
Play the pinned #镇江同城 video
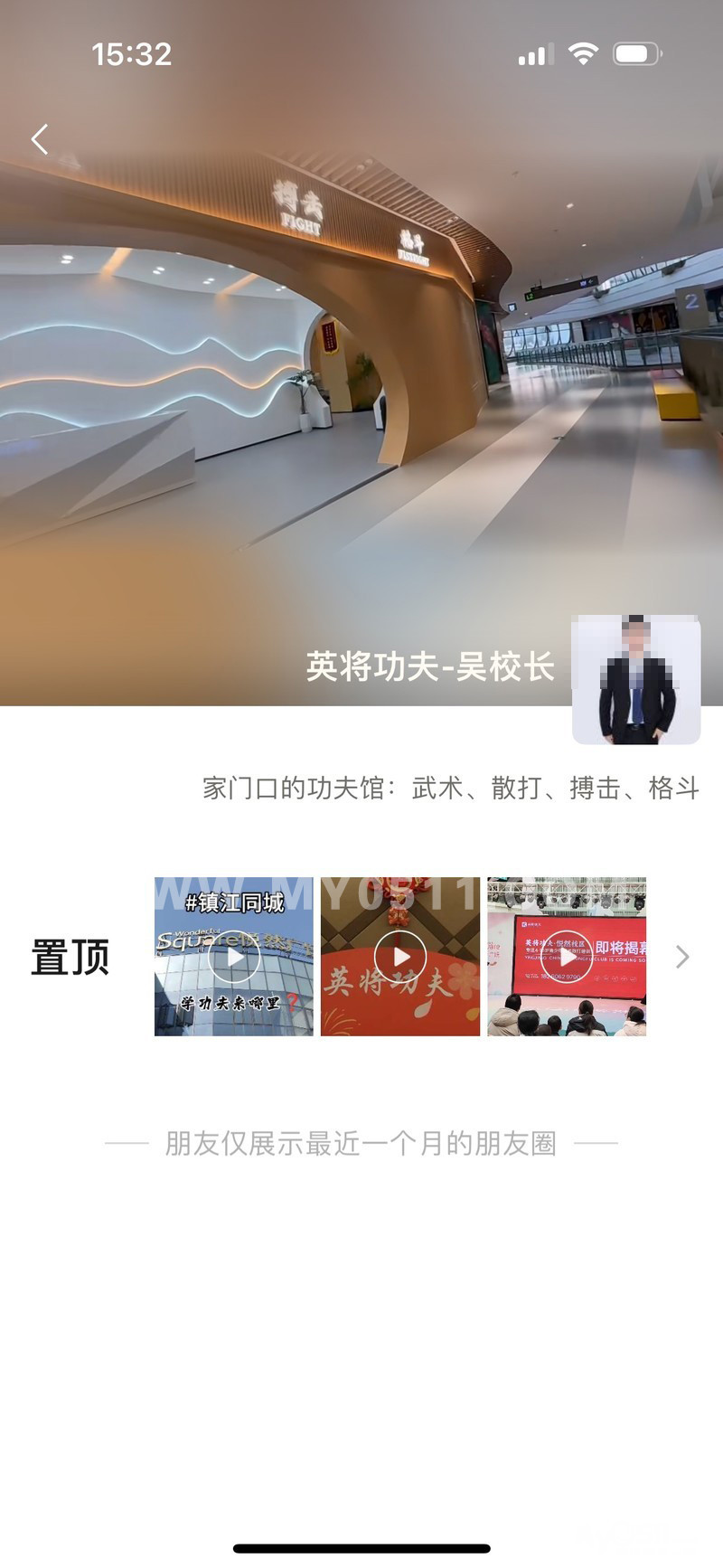click(x=233, y=957)
